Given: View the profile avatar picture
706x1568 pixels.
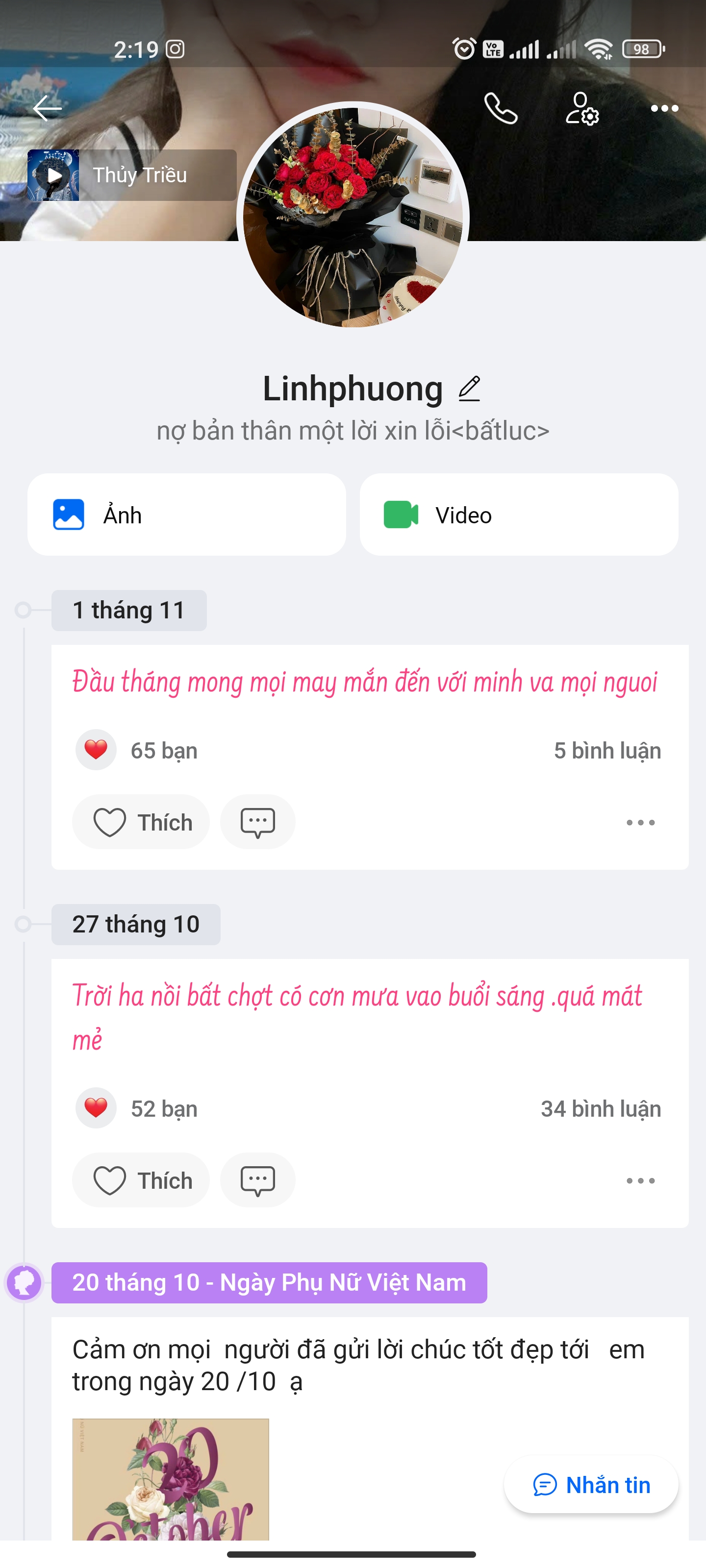Looking at the screenshot, I should click(x=353, y=217).
